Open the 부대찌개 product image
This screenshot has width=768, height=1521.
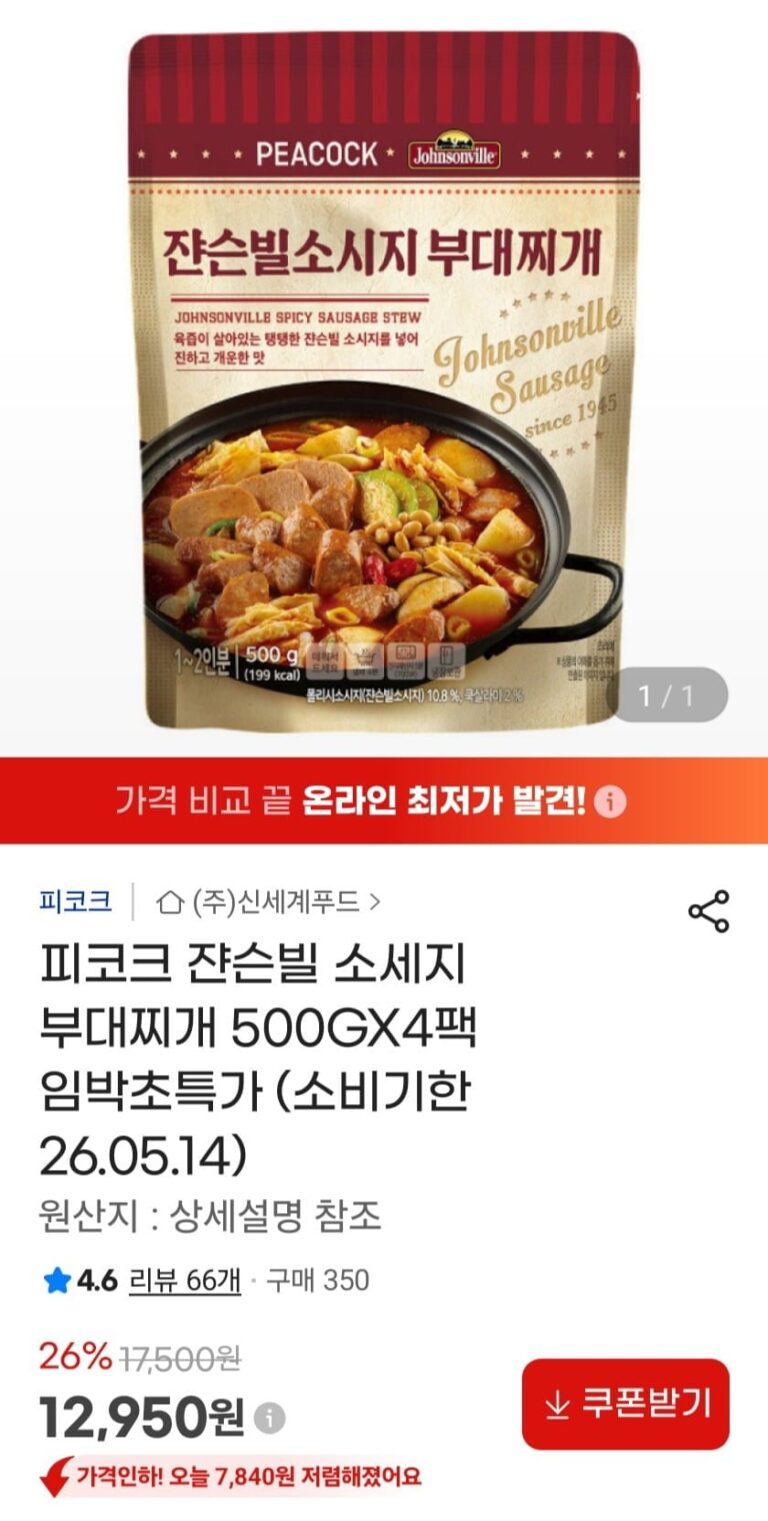coord(384,380)
